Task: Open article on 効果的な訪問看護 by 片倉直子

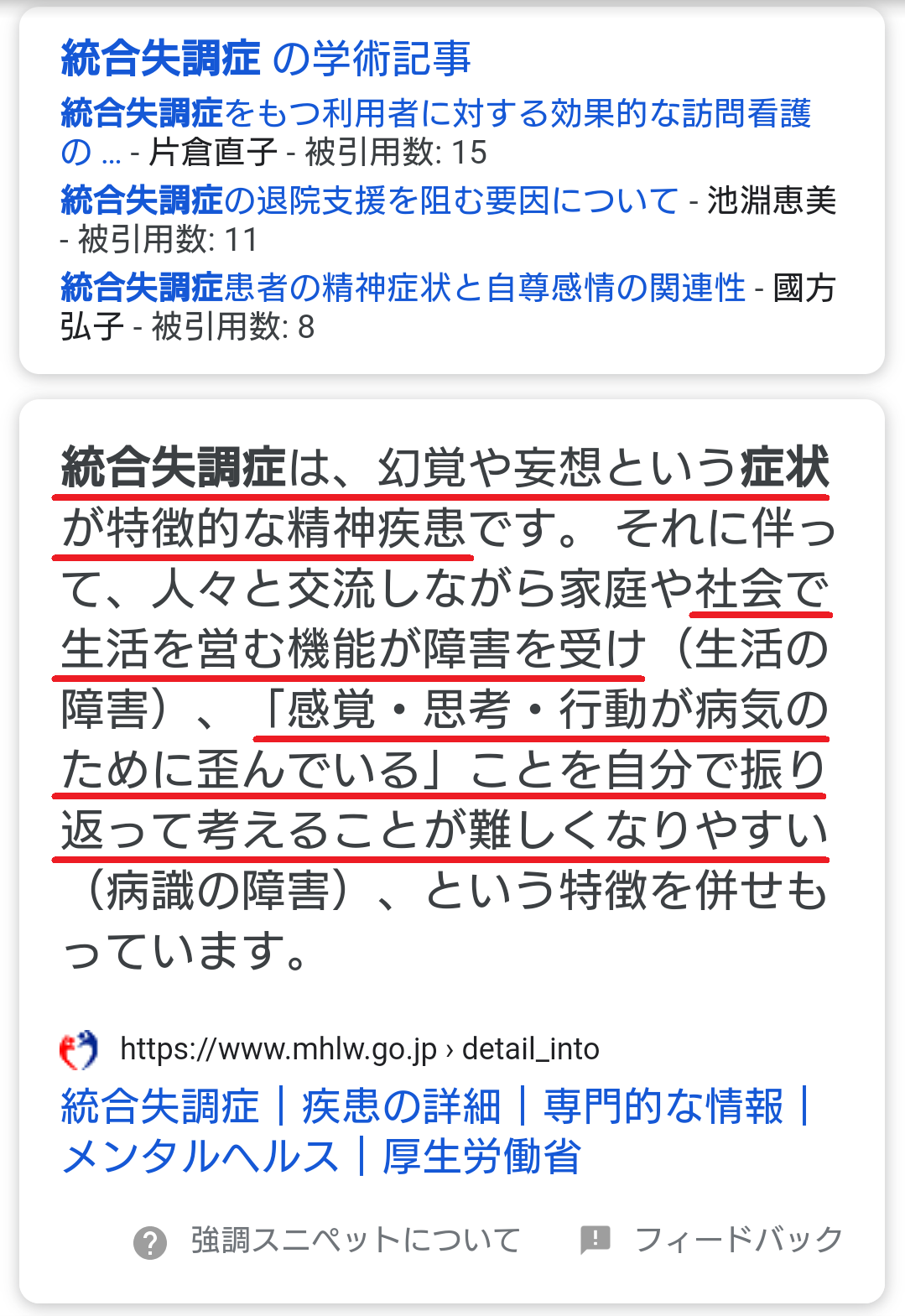Action: tap(435, 114)
